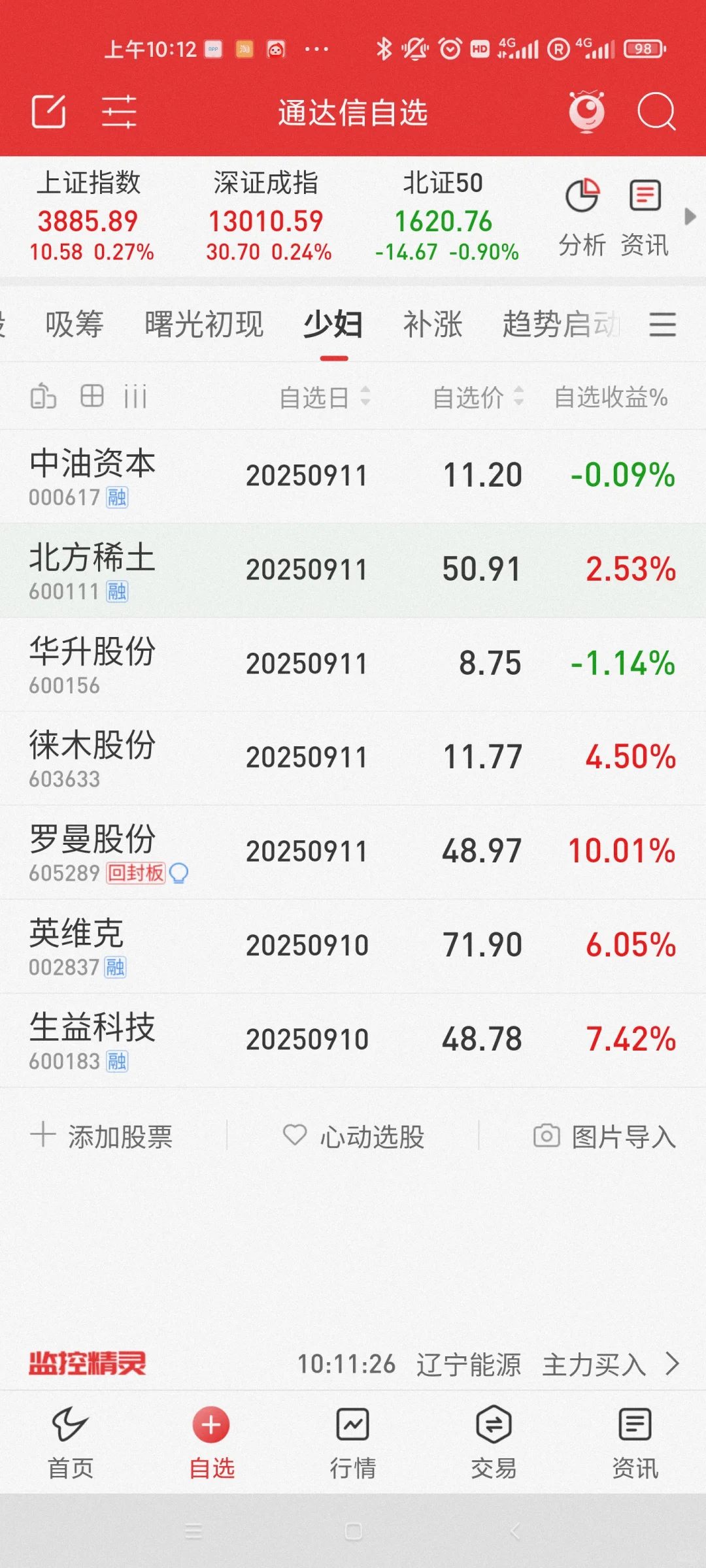Switch to the 曙光初现 group tab

coord(204,324)
